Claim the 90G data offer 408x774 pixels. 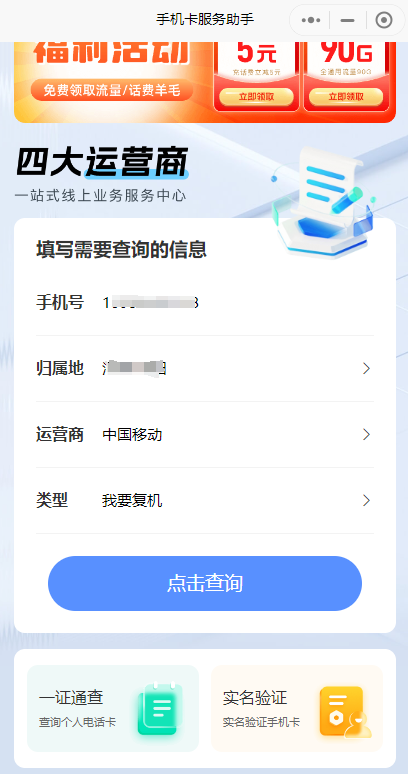(346, 97)
